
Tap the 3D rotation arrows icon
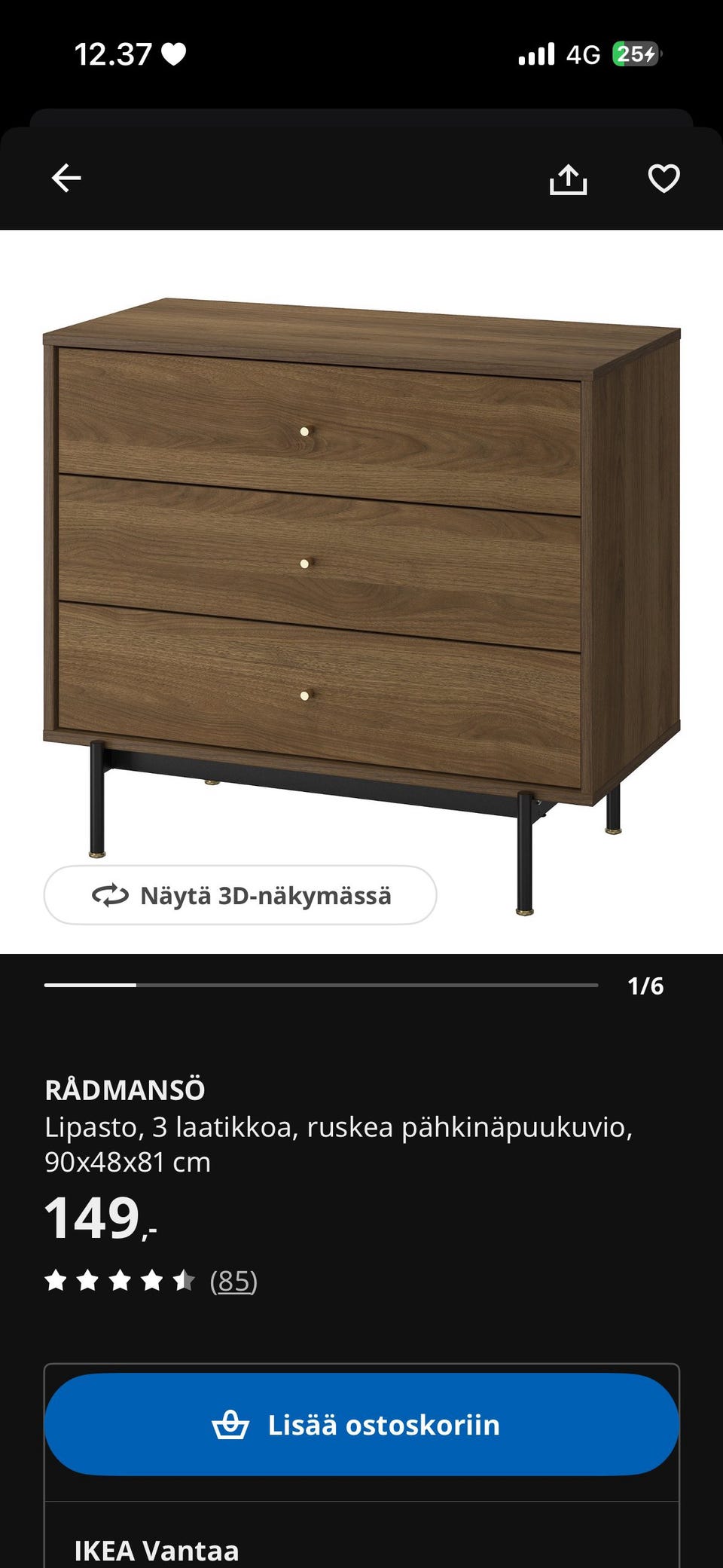point(110,896)
